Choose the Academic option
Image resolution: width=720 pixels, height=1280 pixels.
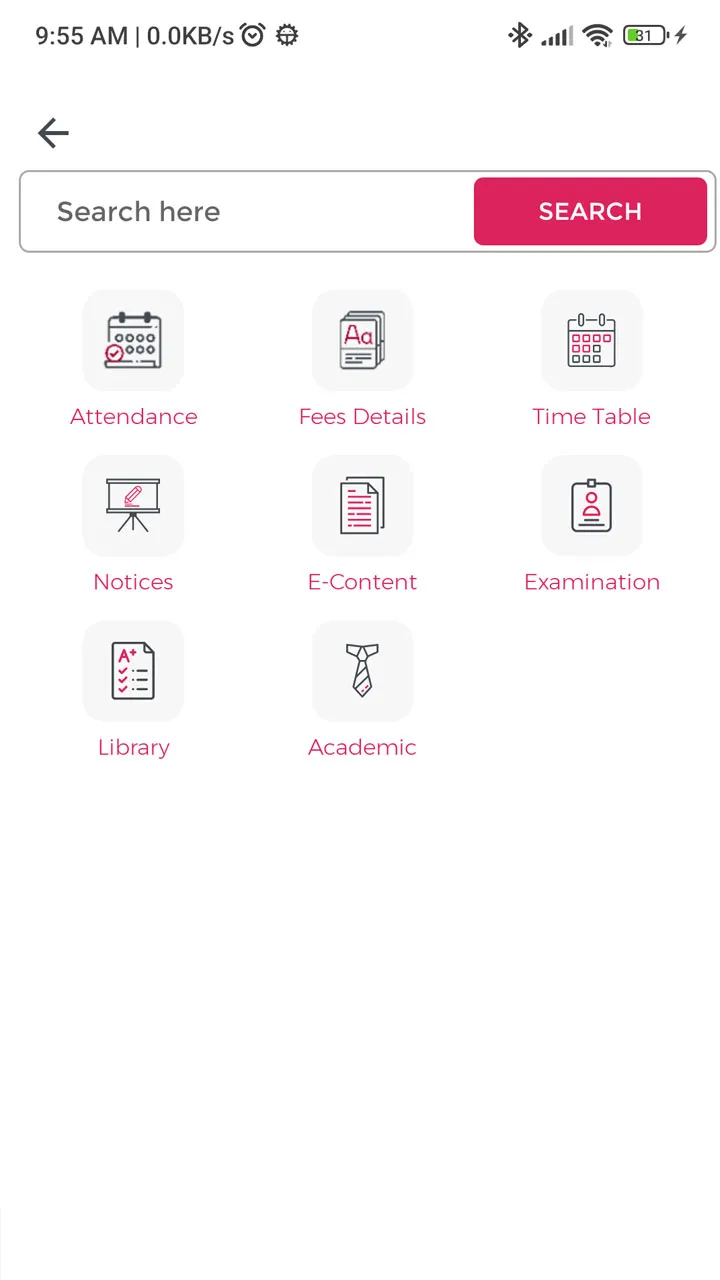coord(362,671)
